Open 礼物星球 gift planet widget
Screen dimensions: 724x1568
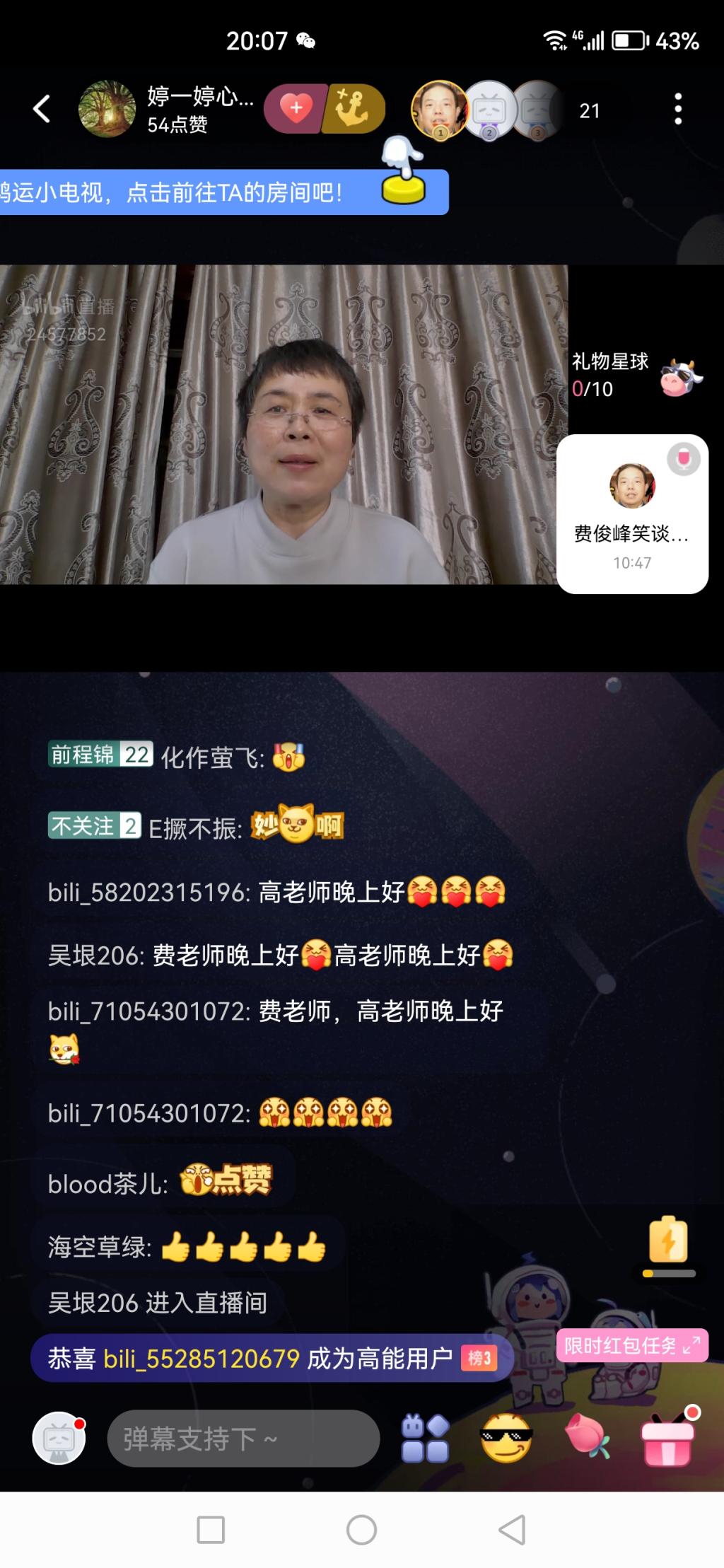tap(636, 376)
